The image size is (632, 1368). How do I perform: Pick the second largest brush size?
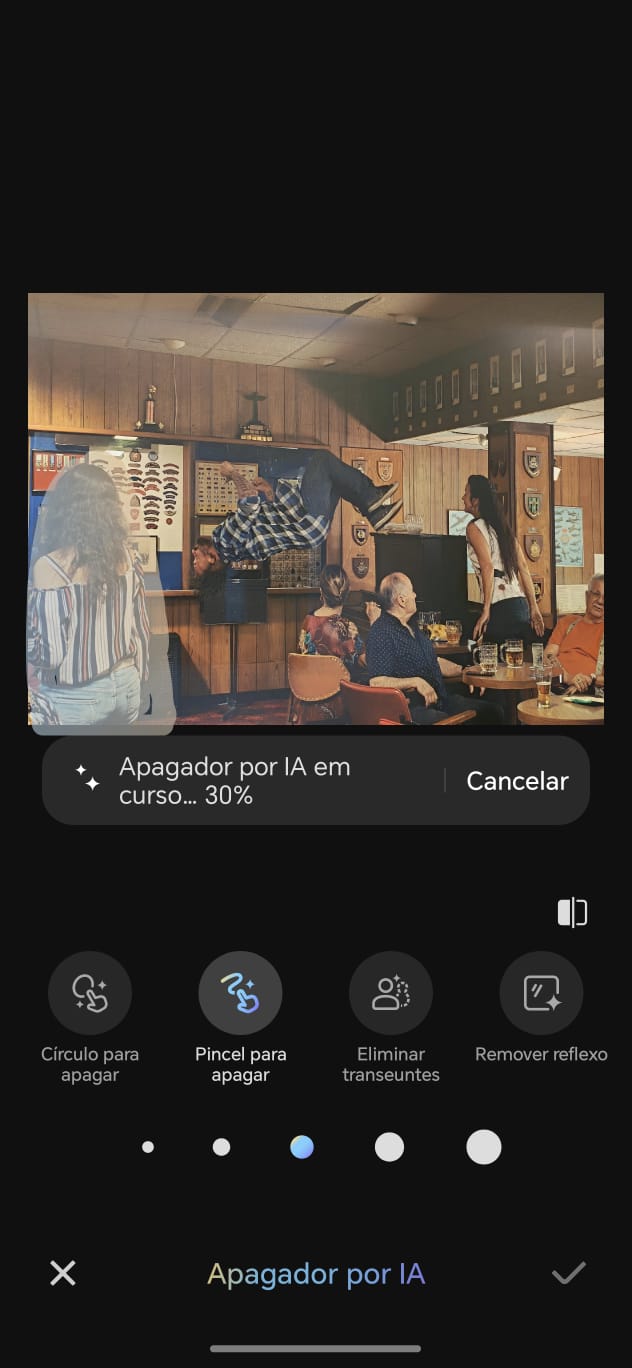[x=389, y=1147]
